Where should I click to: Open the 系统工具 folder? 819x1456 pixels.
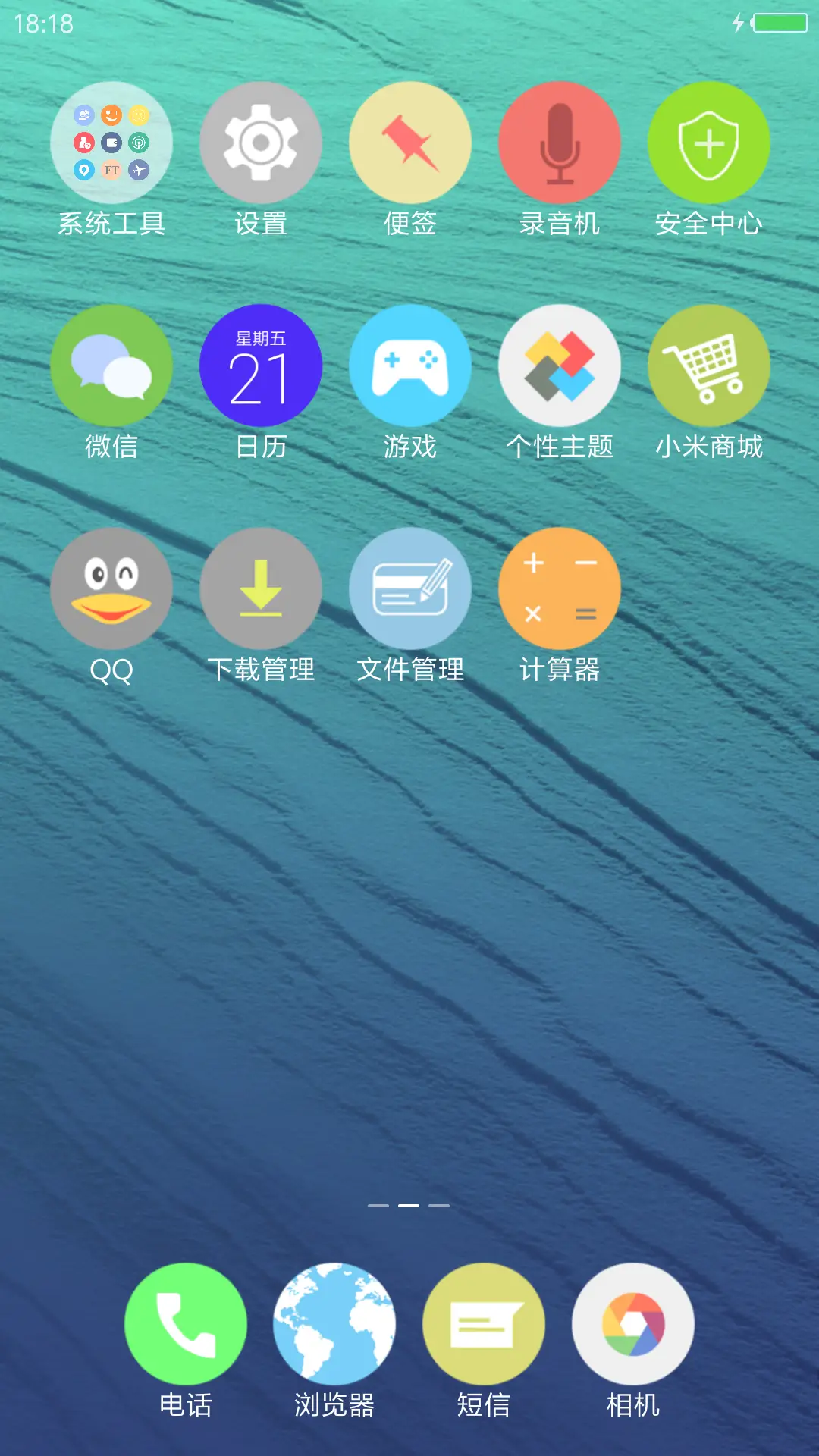(x=112, y=143)
